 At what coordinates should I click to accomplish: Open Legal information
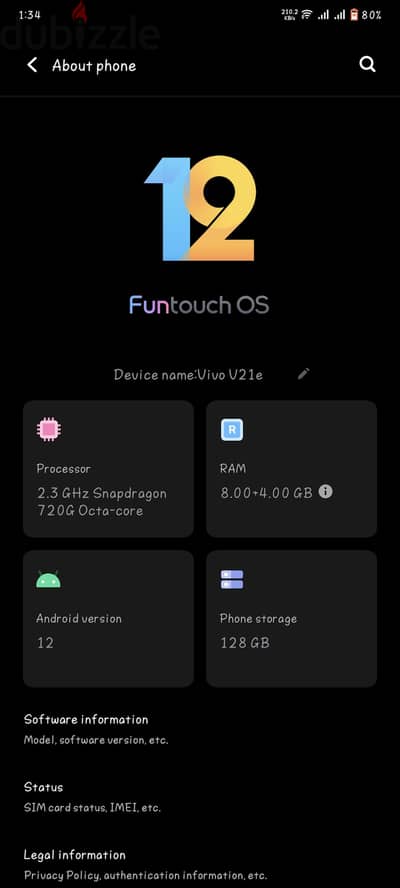click(x=200, y=864)
